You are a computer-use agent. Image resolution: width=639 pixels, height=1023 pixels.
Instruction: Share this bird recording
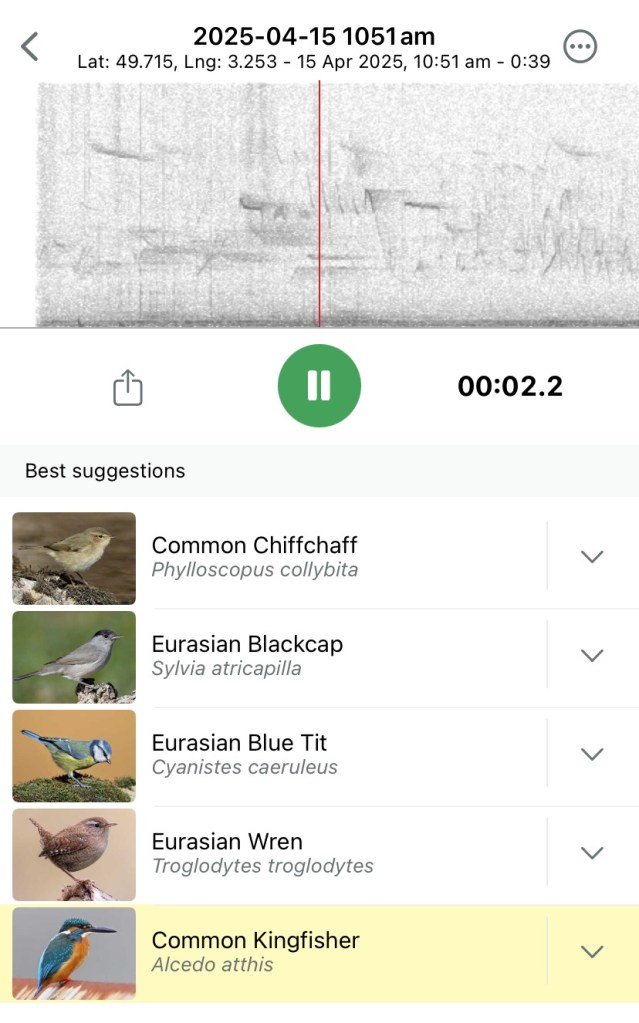click(x=128, y=387)
